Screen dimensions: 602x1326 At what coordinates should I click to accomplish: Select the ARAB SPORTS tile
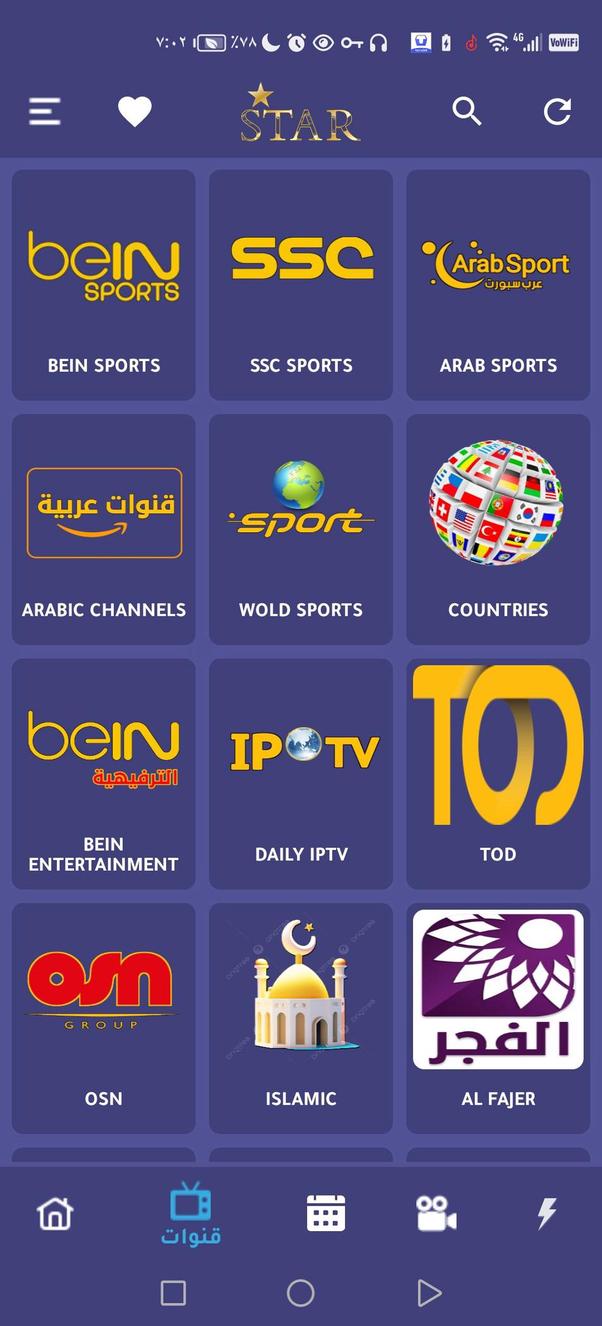click(498, 285)
